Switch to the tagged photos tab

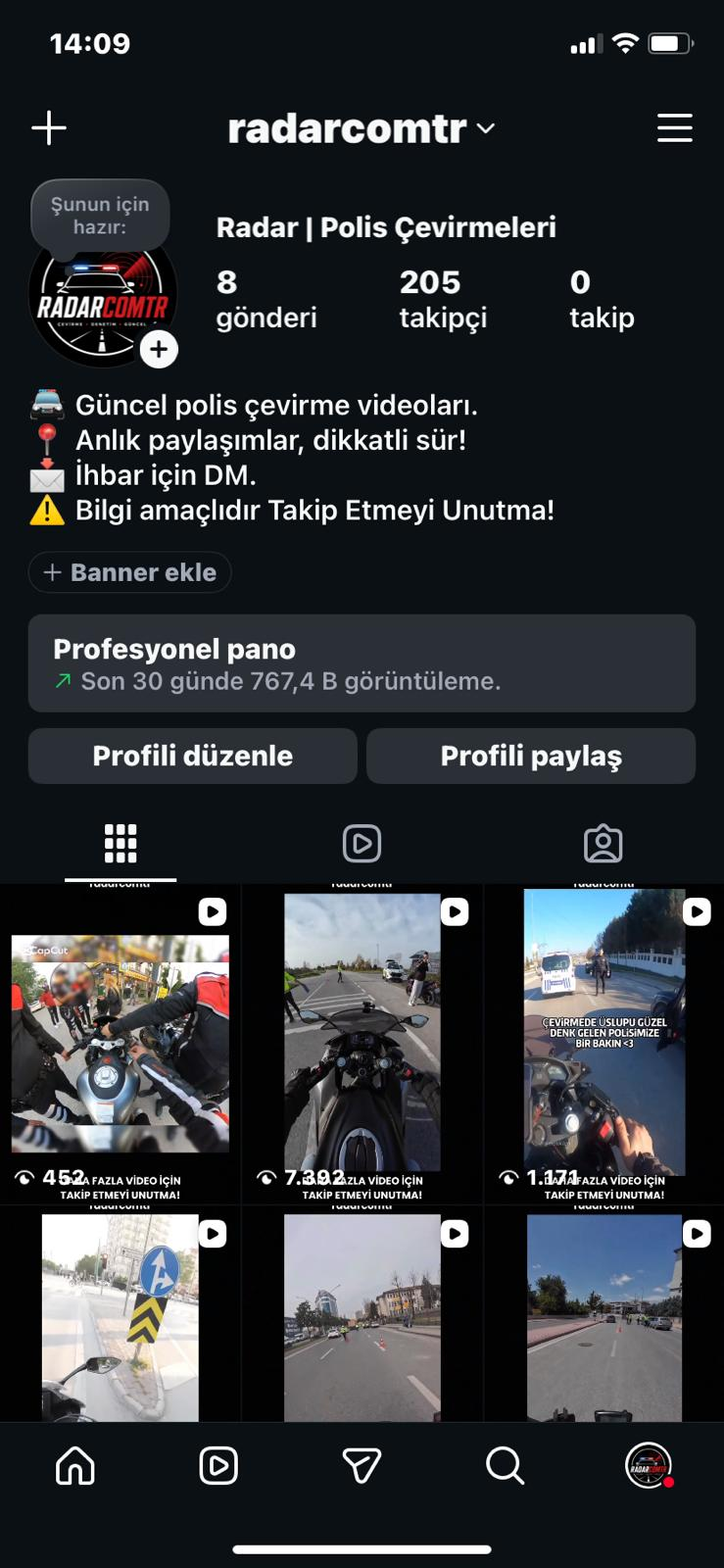point(603,844)
